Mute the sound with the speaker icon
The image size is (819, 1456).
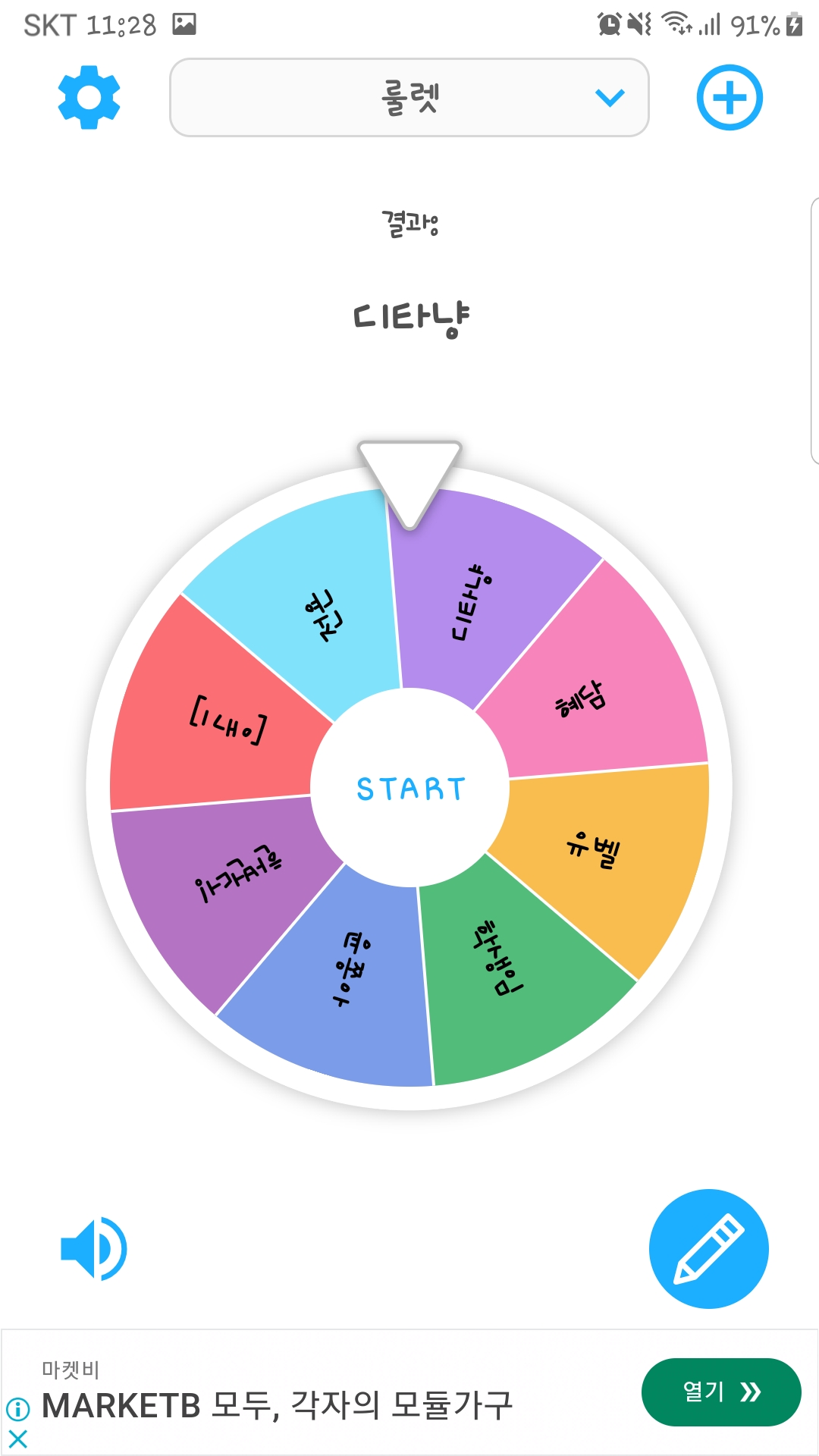pyautogui.click(x=94, y=1249)
